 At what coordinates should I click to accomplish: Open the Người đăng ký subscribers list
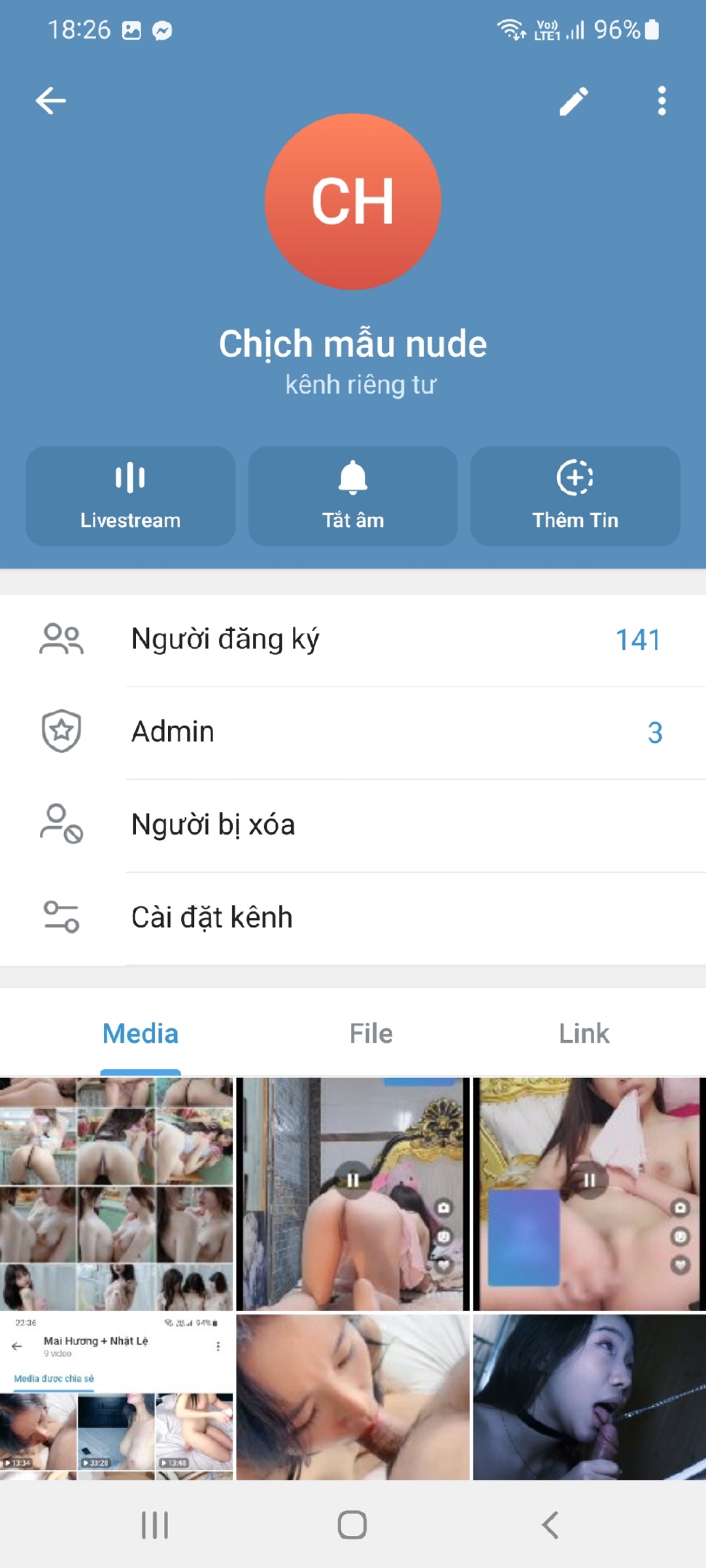[353, 640]
